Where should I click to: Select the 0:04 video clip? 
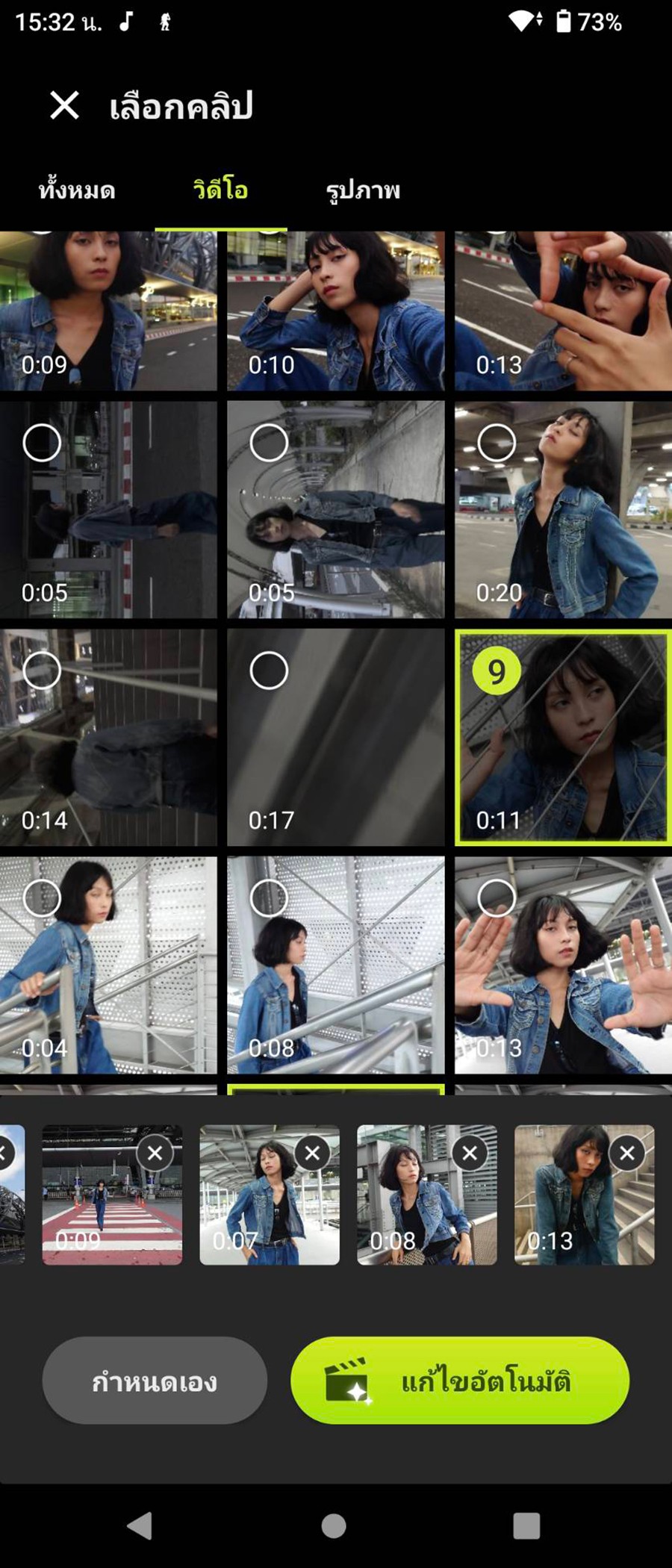coord(42,898)
